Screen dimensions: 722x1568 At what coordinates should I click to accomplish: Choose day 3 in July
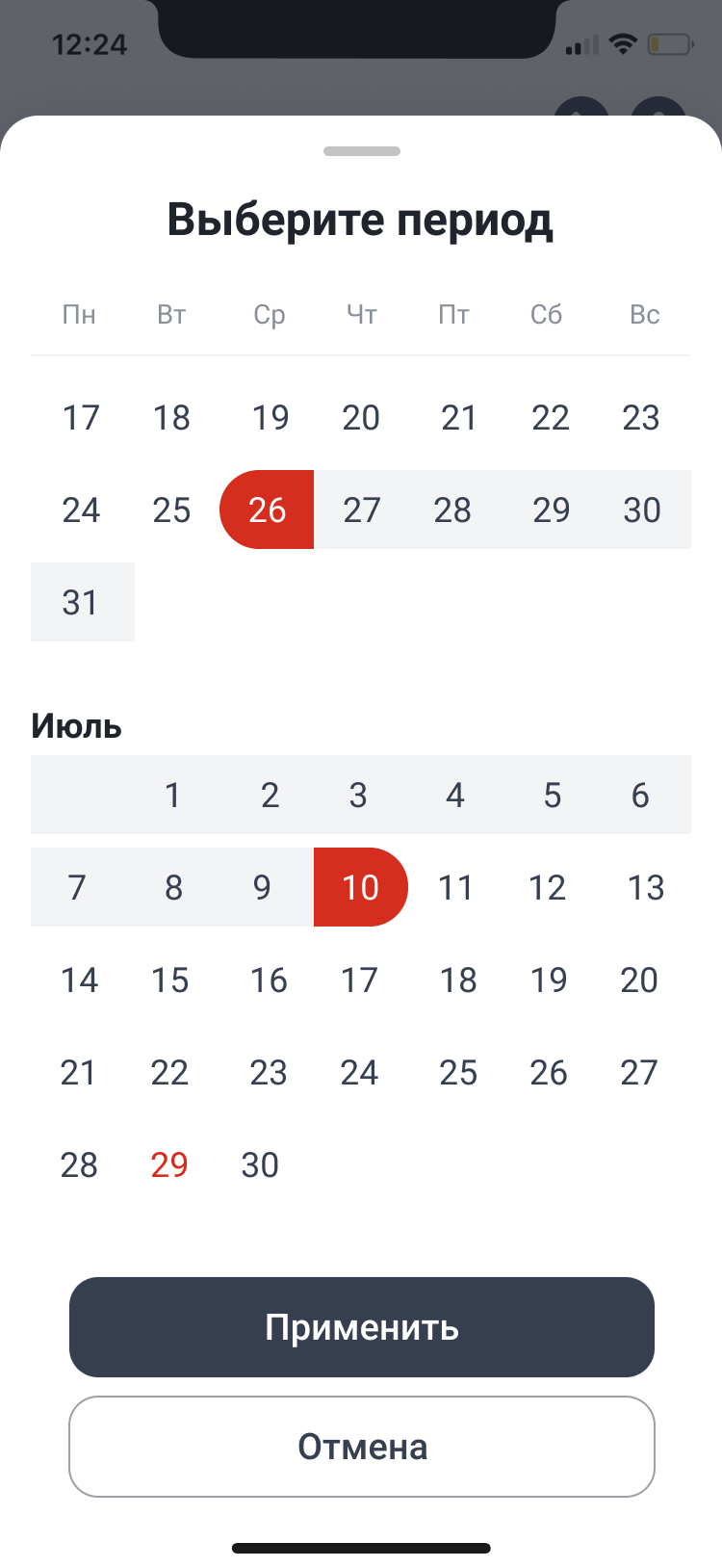point(358,795)
